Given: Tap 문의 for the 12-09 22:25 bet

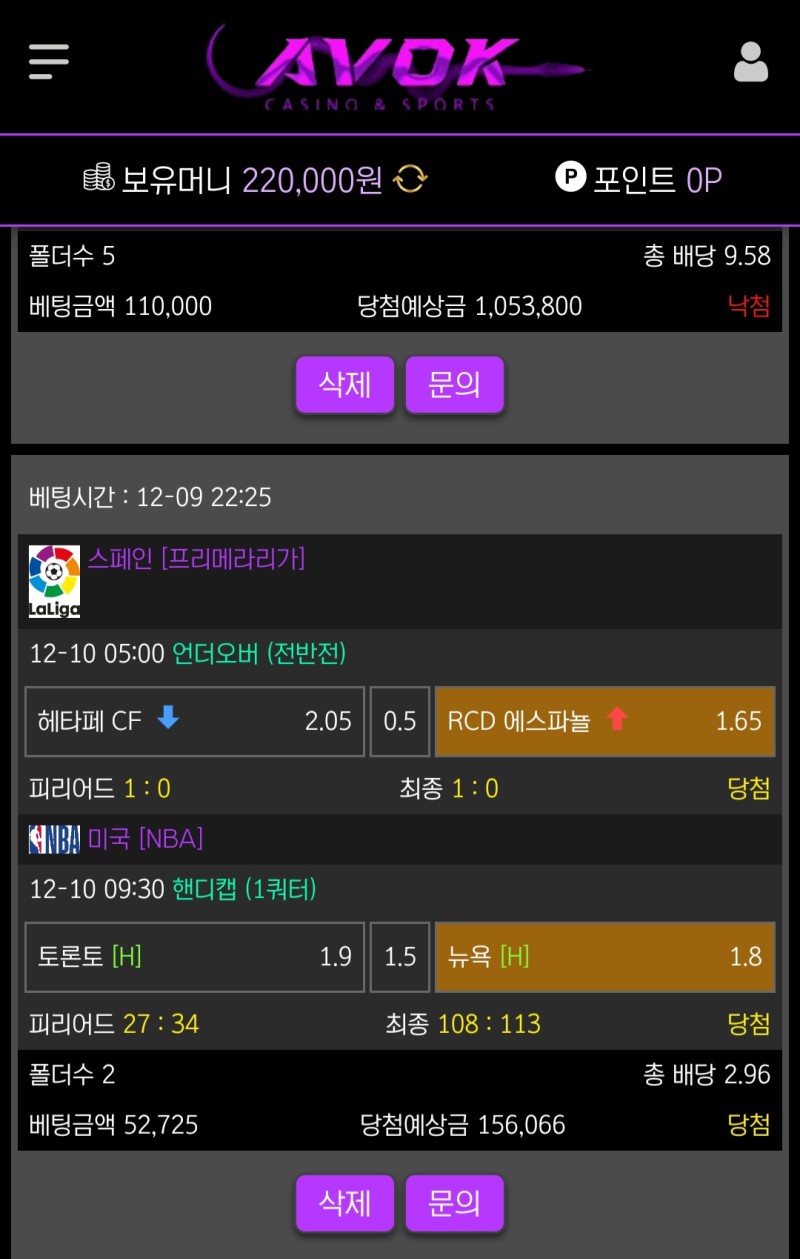Looking at the screenshot, I should 454,1203.
